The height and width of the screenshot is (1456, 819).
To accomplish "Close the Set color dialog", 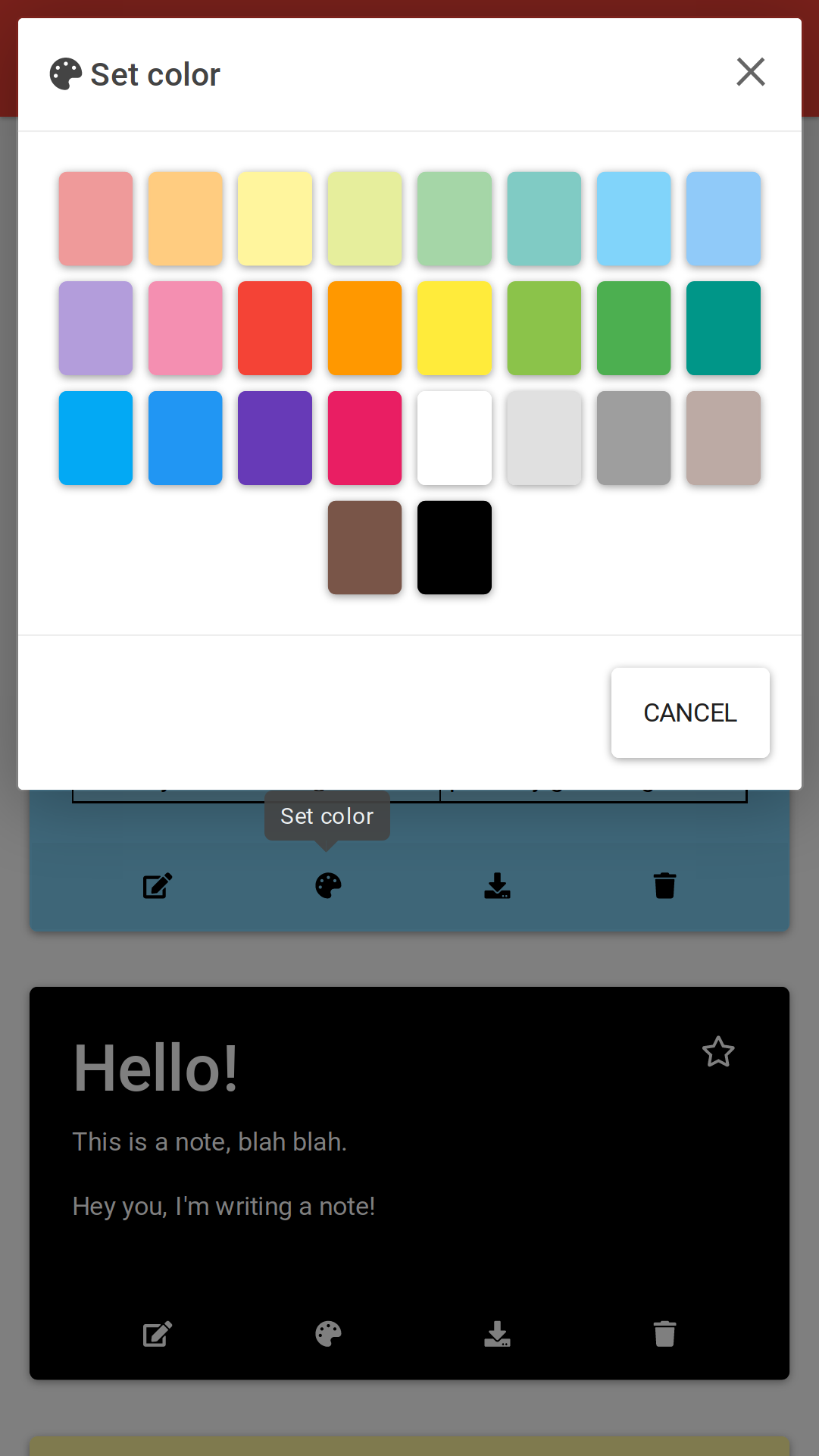I will [750, 72].
